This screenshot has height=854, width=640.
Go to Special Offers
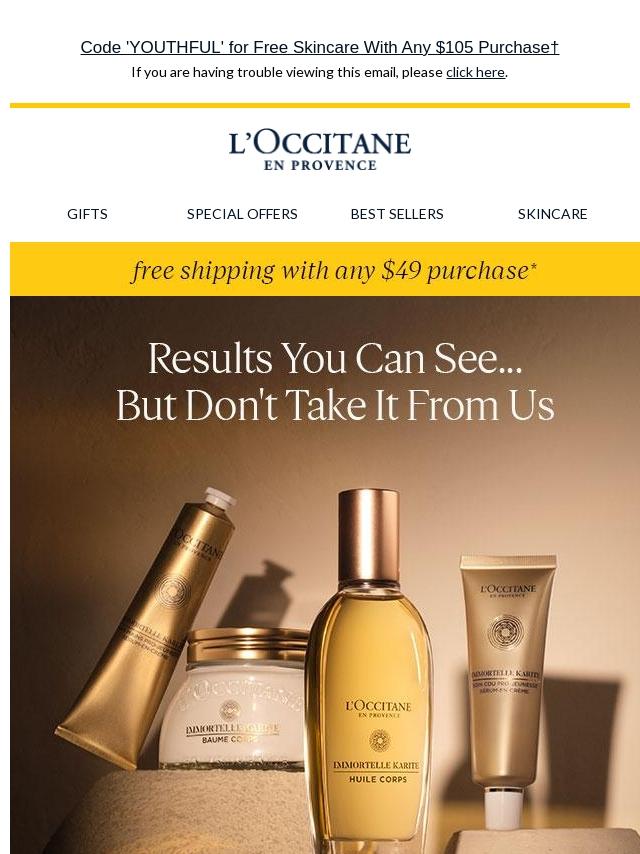[x=242, y=214]
